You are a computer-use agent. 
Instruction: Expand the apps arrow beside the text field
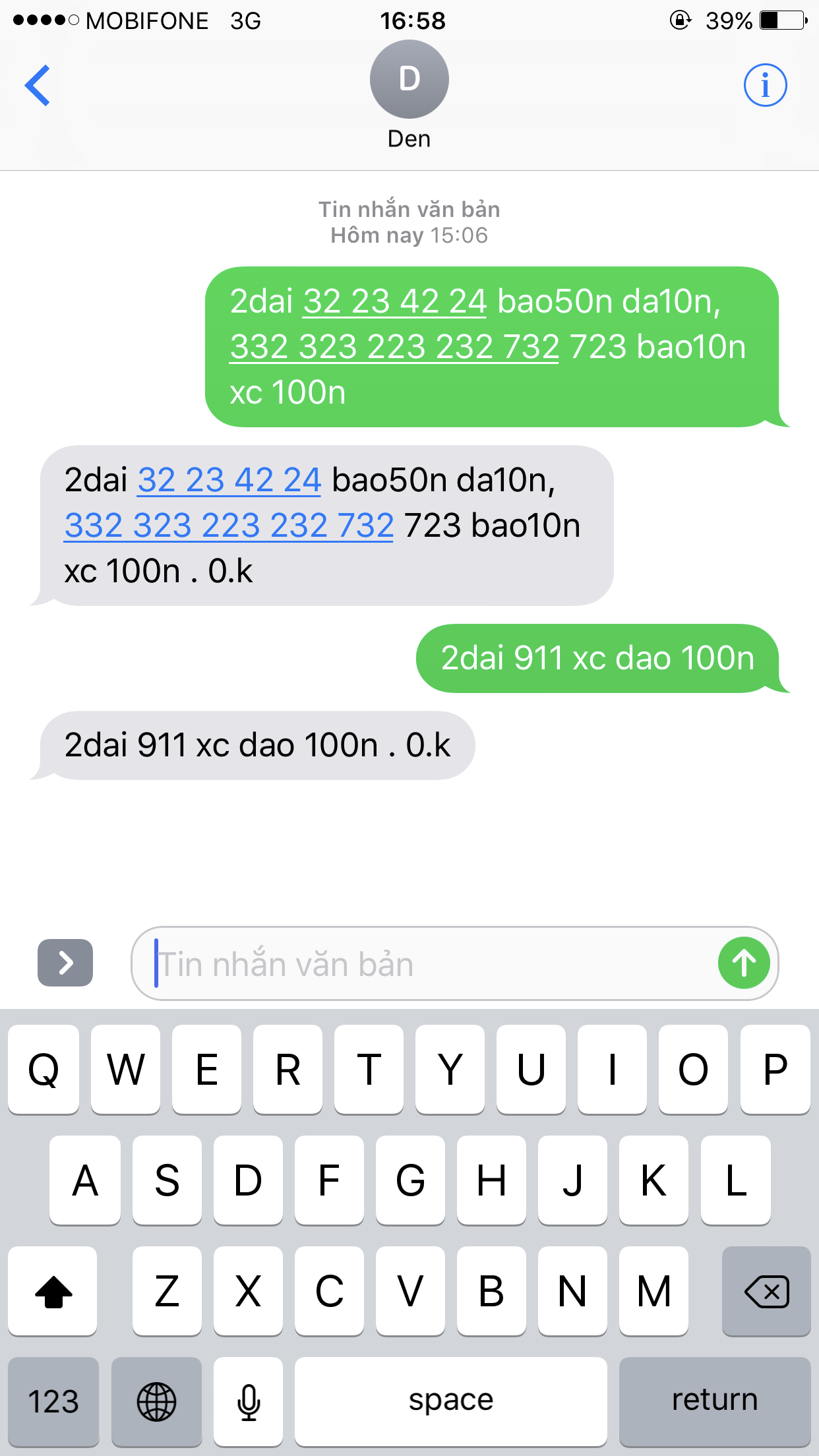click(x=65, y=963)
